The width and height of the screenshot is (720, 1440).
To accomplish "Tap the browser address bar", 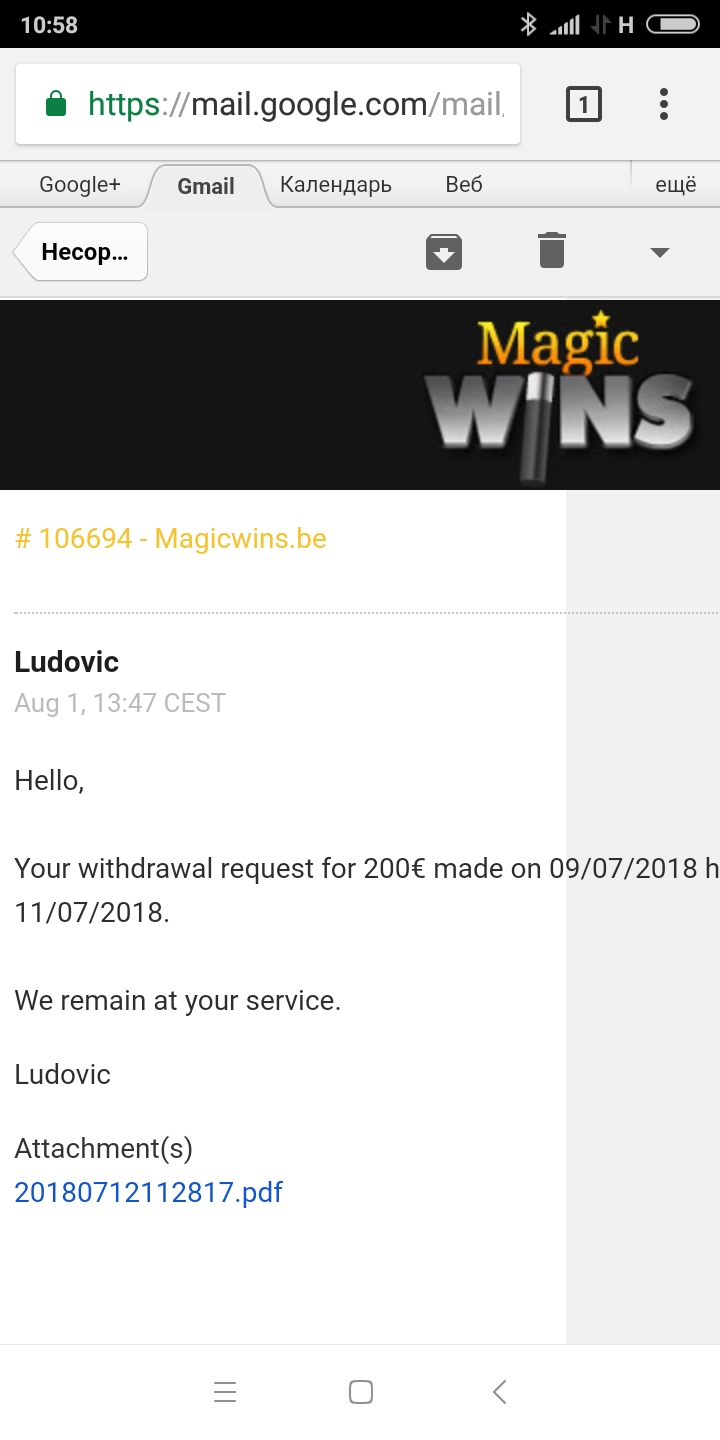I will pos(268,104).
